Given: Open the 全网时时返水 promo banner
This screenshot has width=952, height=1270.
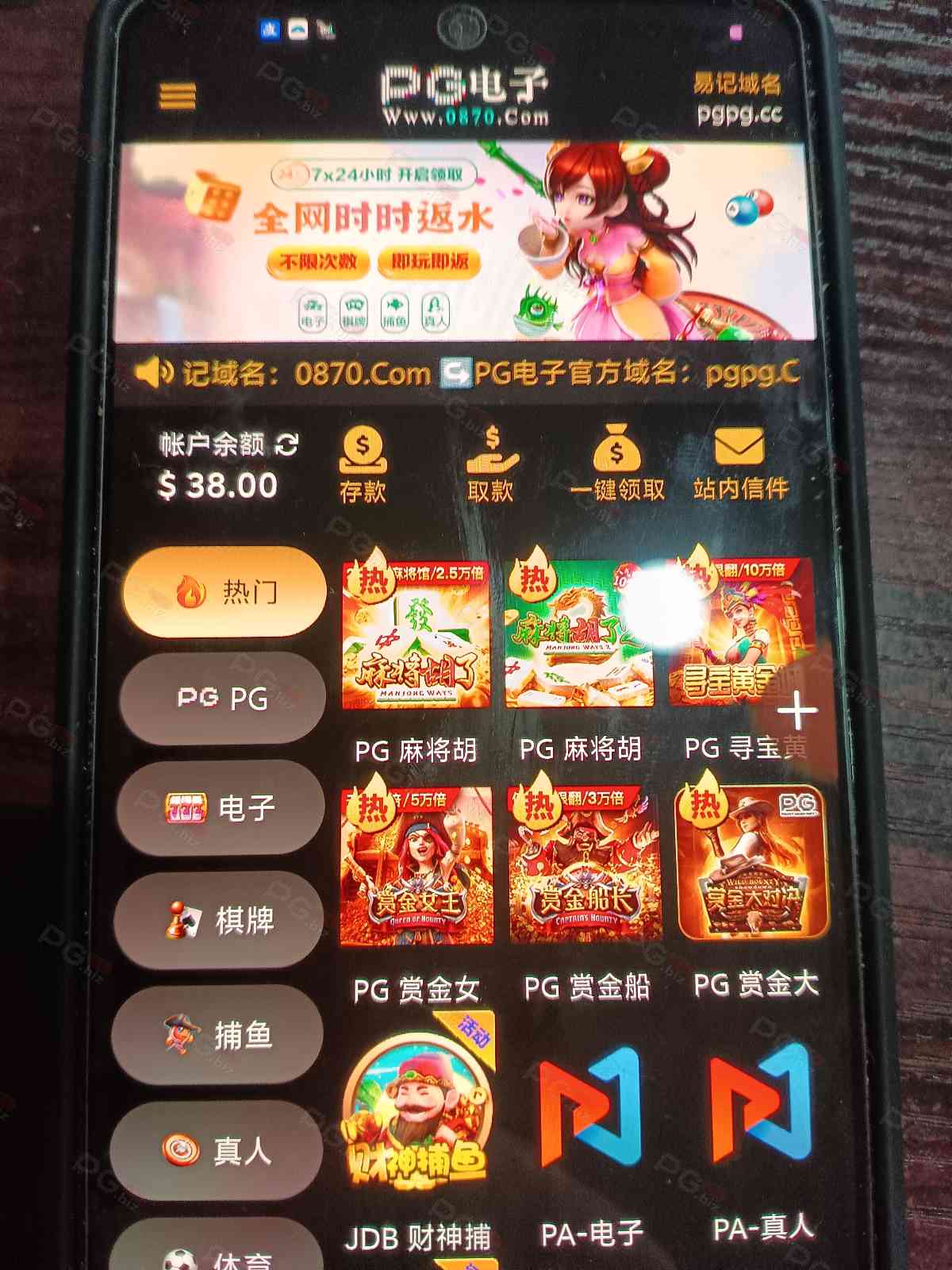Looking at the screenshot, I should pos(464,242).
